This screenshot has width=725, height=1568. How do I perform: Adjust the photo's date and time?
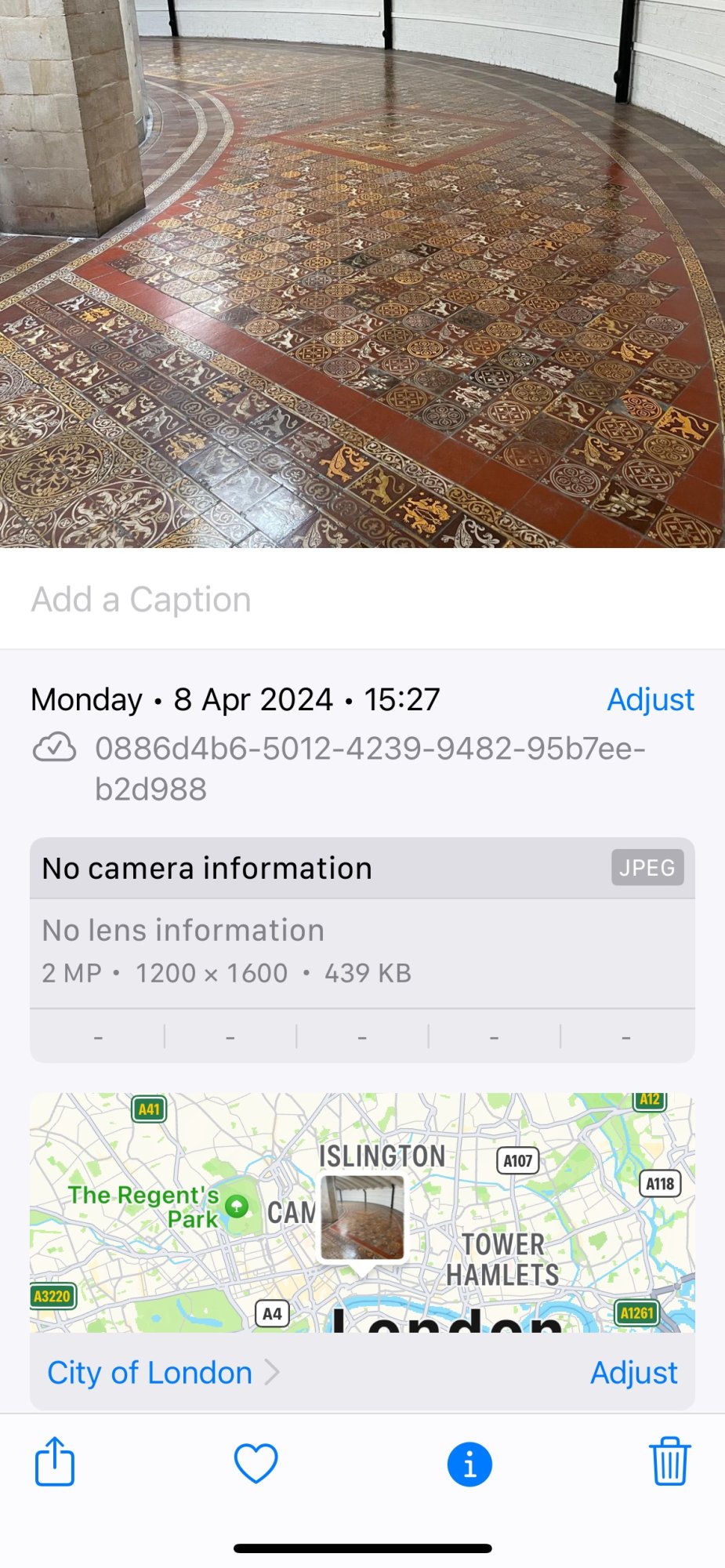tap(650, 699)
